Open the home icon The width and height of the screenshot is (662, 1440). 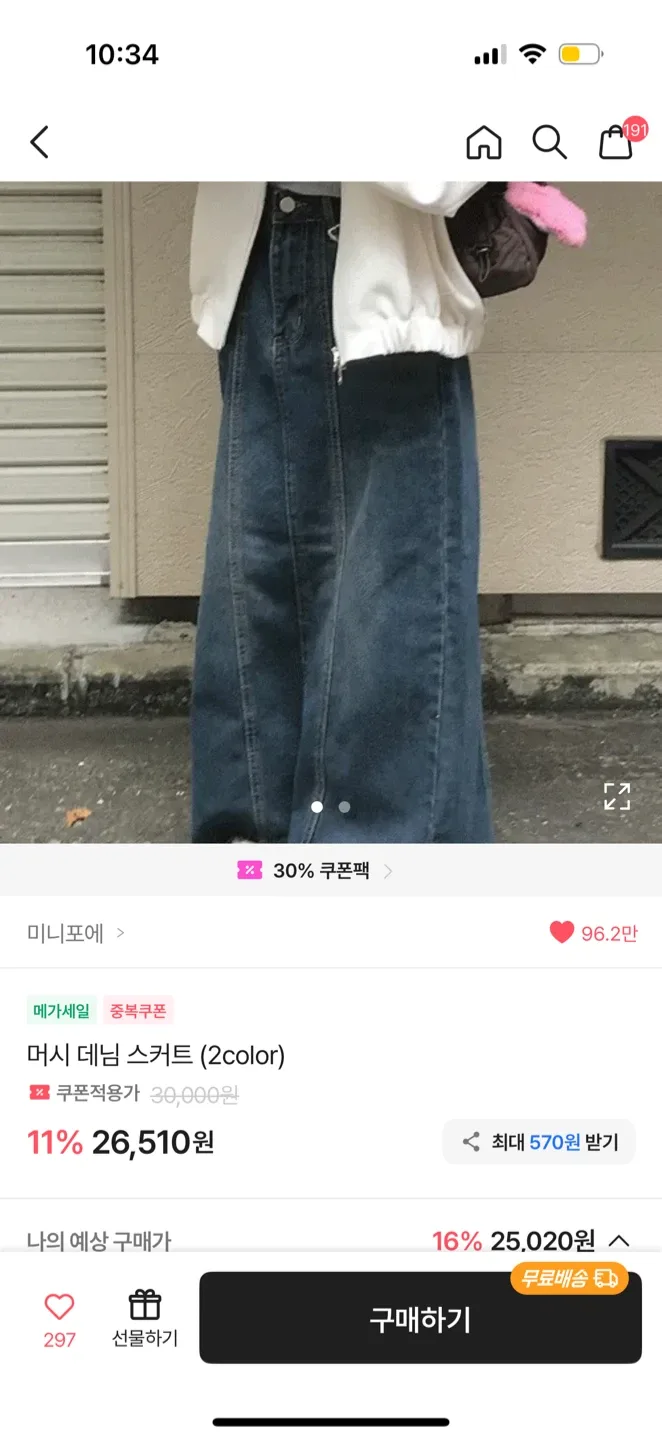484,143
